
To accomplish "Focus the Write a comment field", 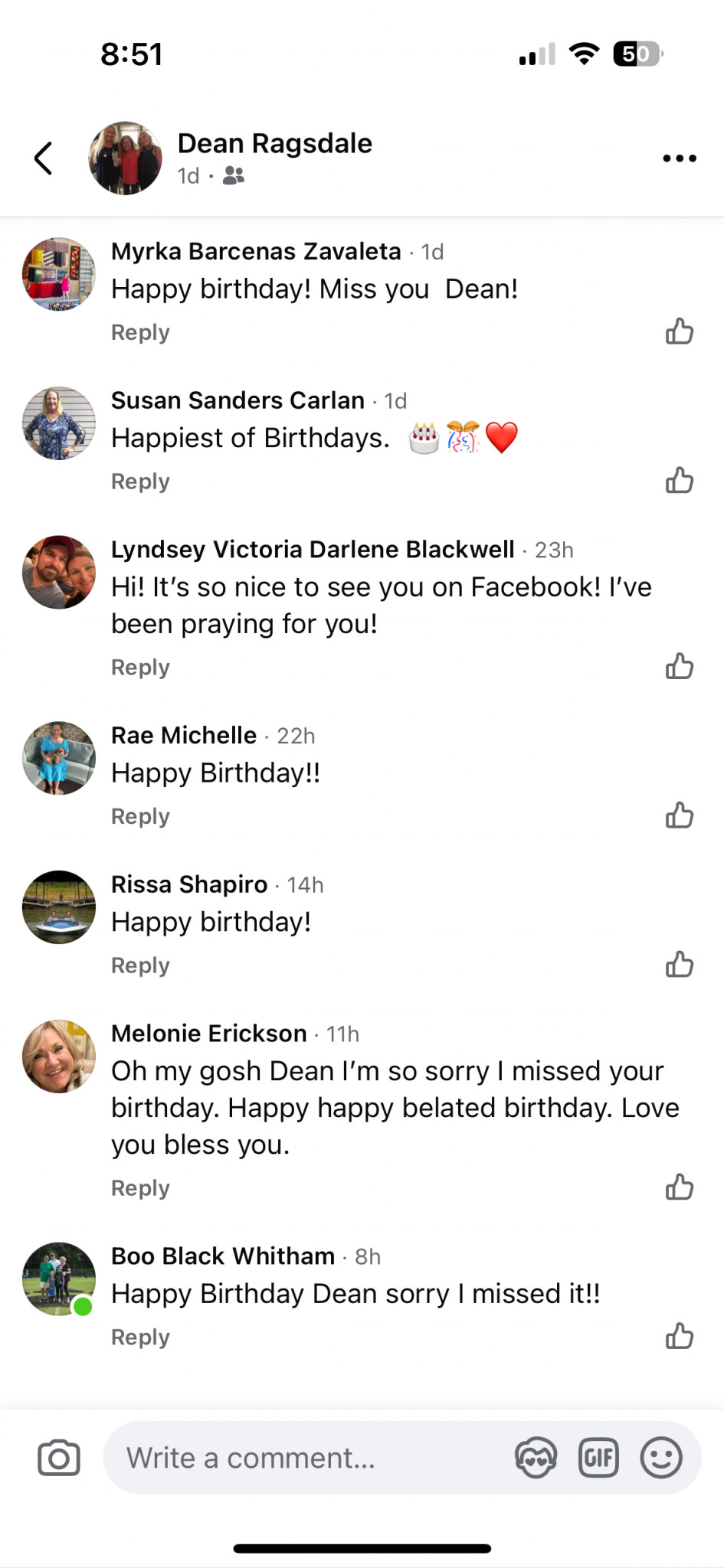I will pos(306,1458).
